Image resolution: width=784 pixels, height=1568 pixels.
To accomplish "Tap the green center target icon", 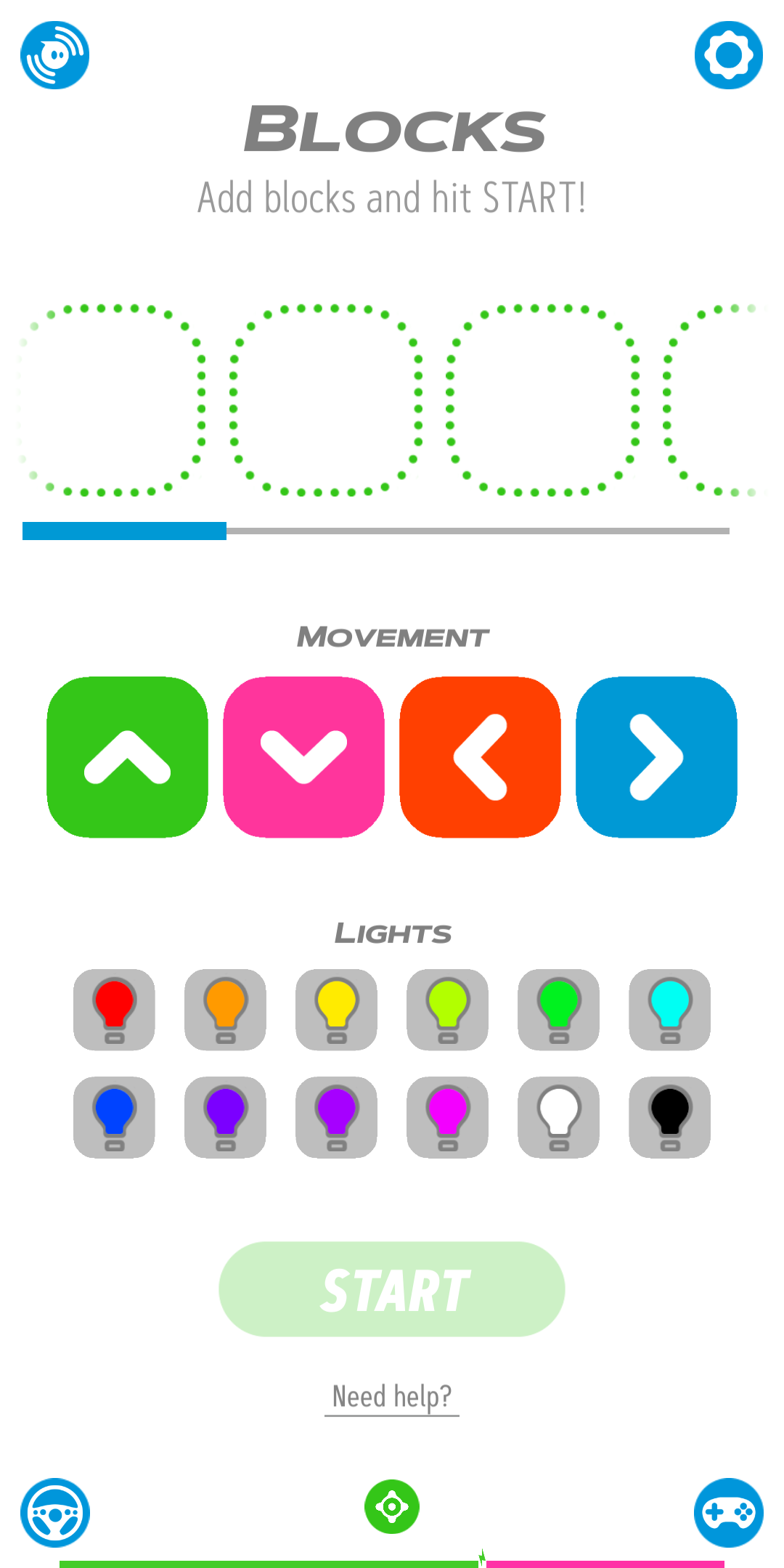I will 392,1507.
